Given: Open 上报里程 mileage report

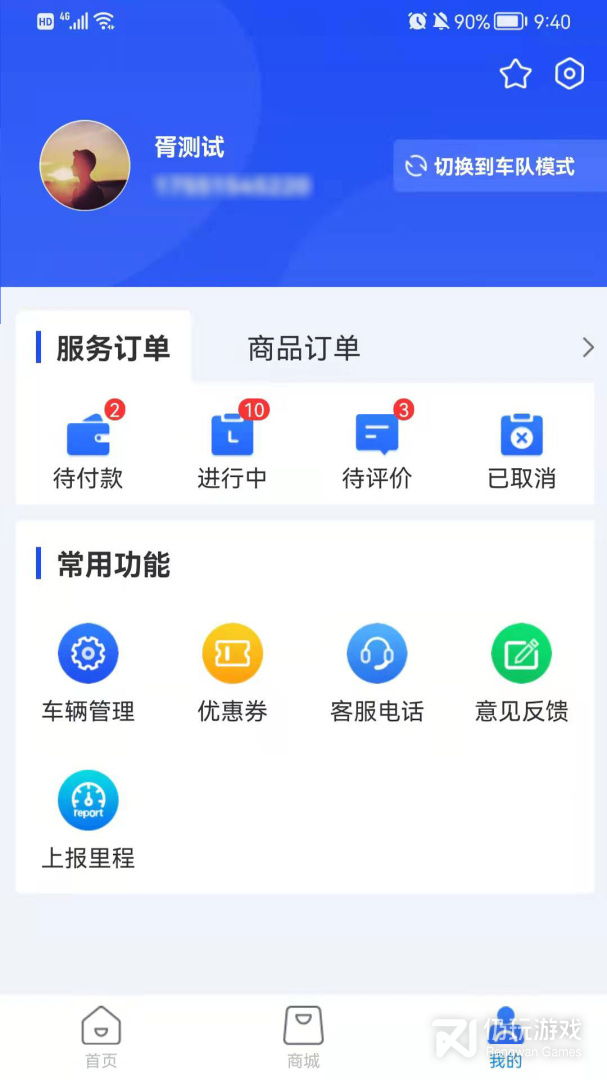Looking at the screenshot, I should tap(88, 819).
